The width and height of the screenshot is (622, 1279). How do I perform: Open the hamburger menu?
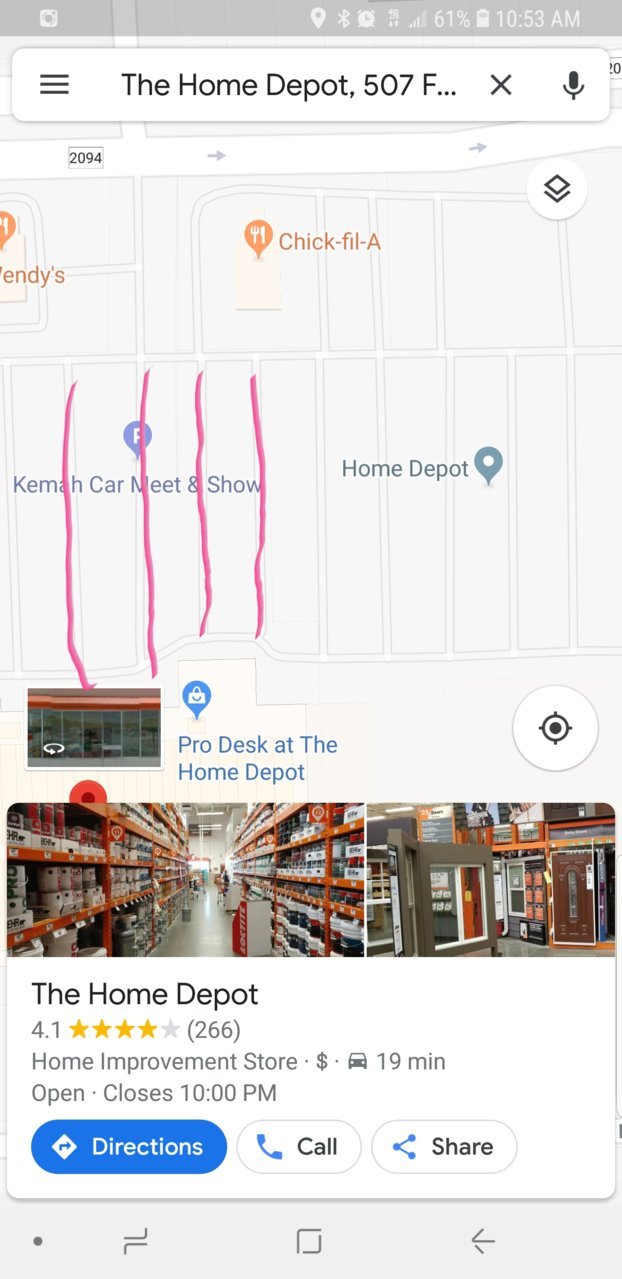point(54,85)
